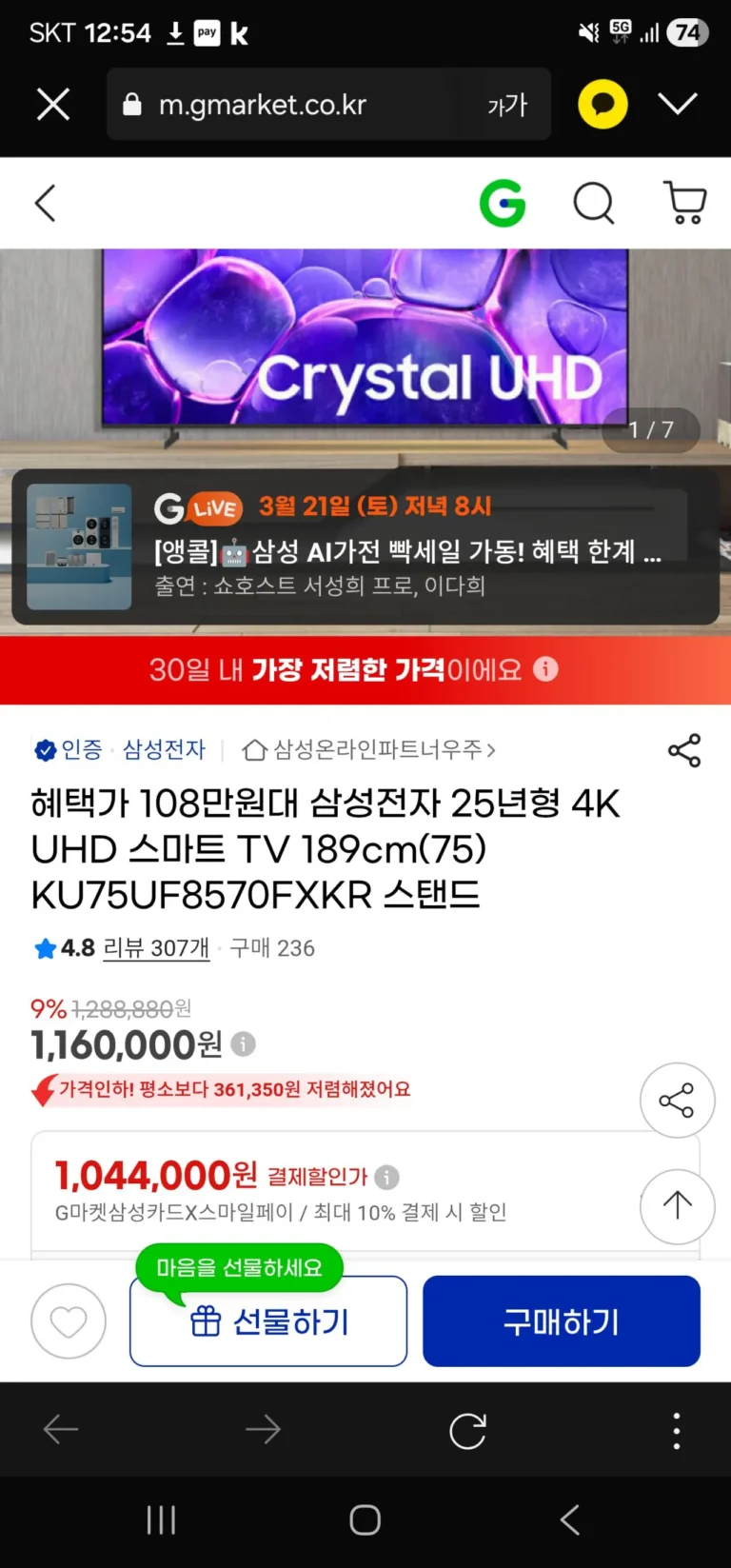Viewport: 731px width, 1568px height.
Task: Return to top with the up-arrow button
Action: coord(677,1205)
